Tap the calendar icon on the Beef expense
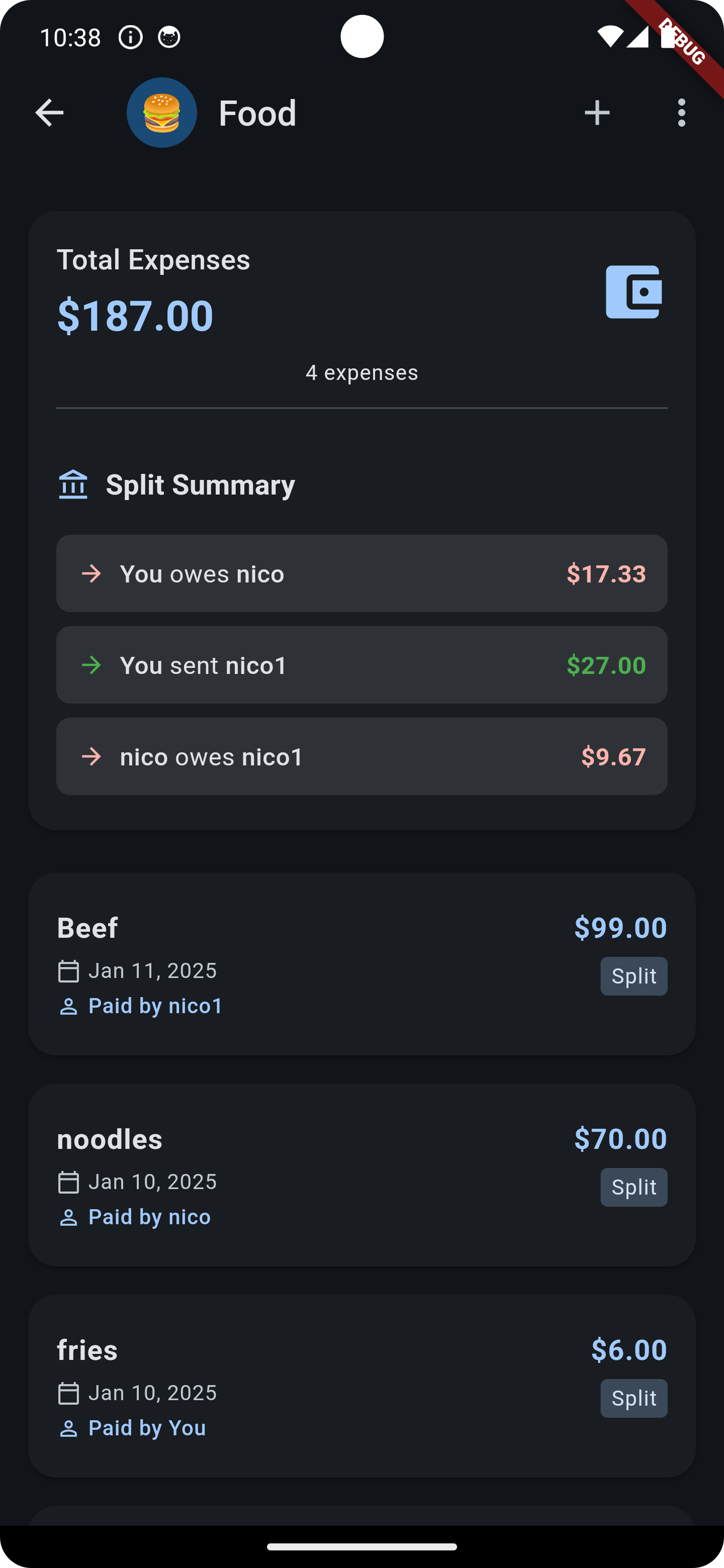This screenshot has width=724, height=1568. point(68,970)
